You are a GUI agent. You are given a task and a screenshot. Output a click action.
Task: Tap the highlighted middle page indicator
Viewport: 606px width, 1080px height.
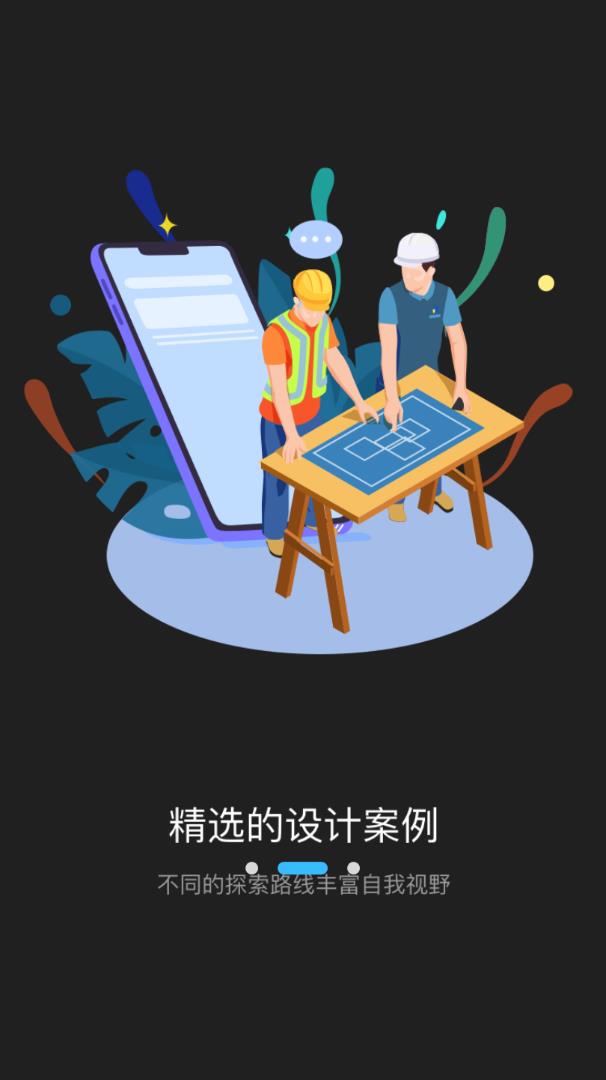point(302,868)
